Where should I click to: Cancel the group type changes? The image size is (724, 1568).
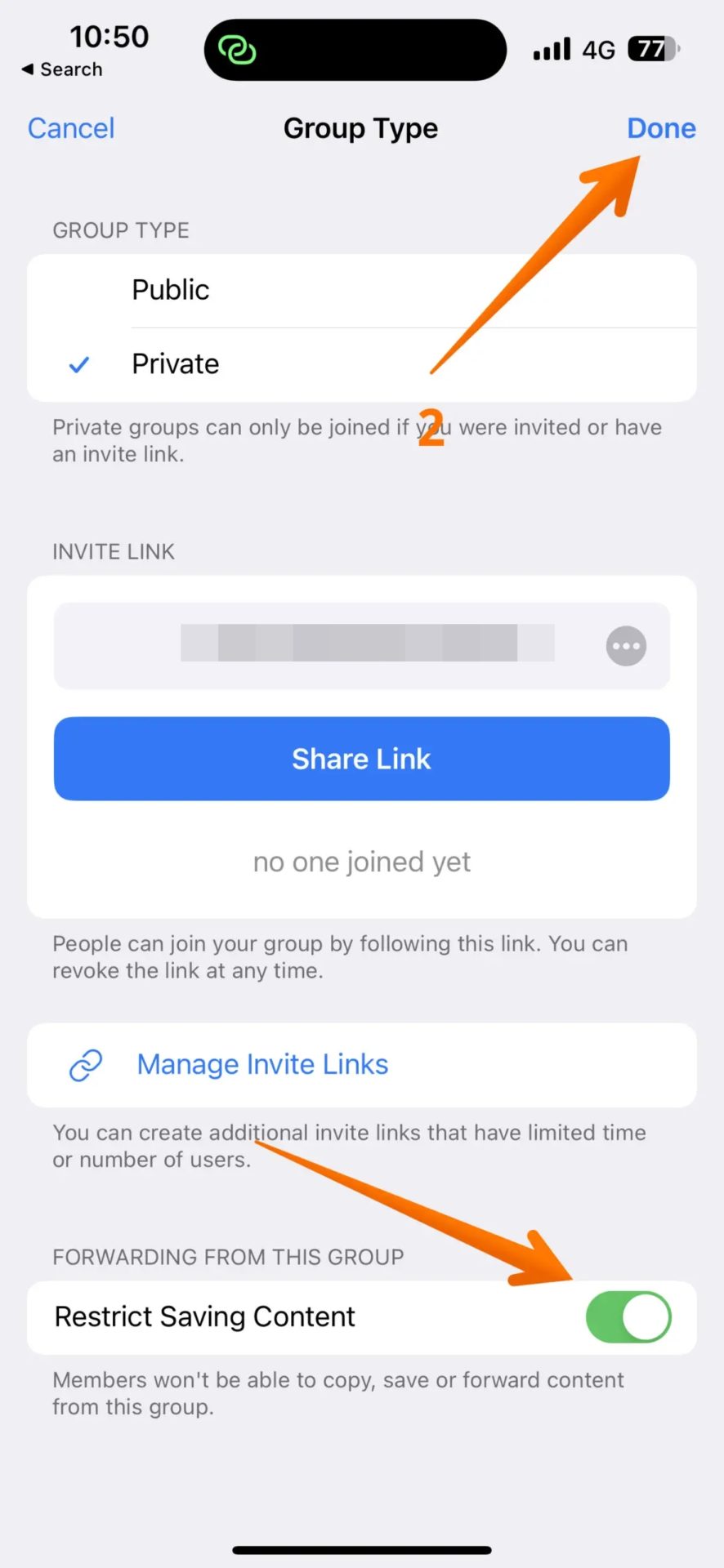tap(71, 128)
